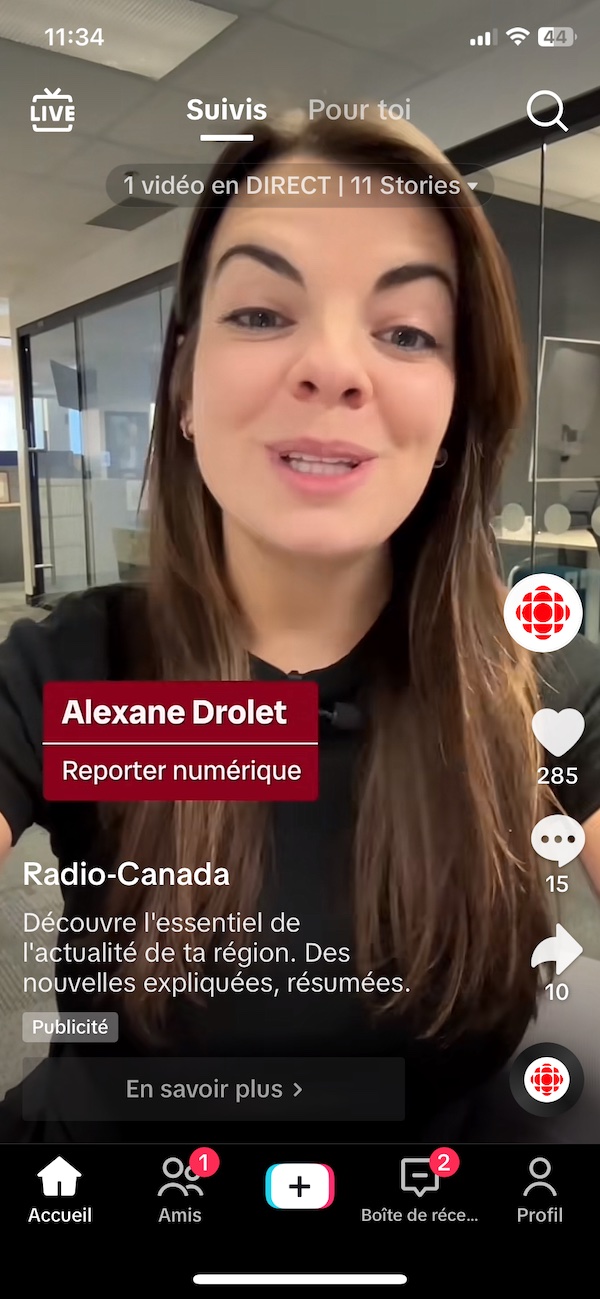Tap the En savoir plus button
The width and height of the screenshot is (600, 1299).
pos(214,1089)
